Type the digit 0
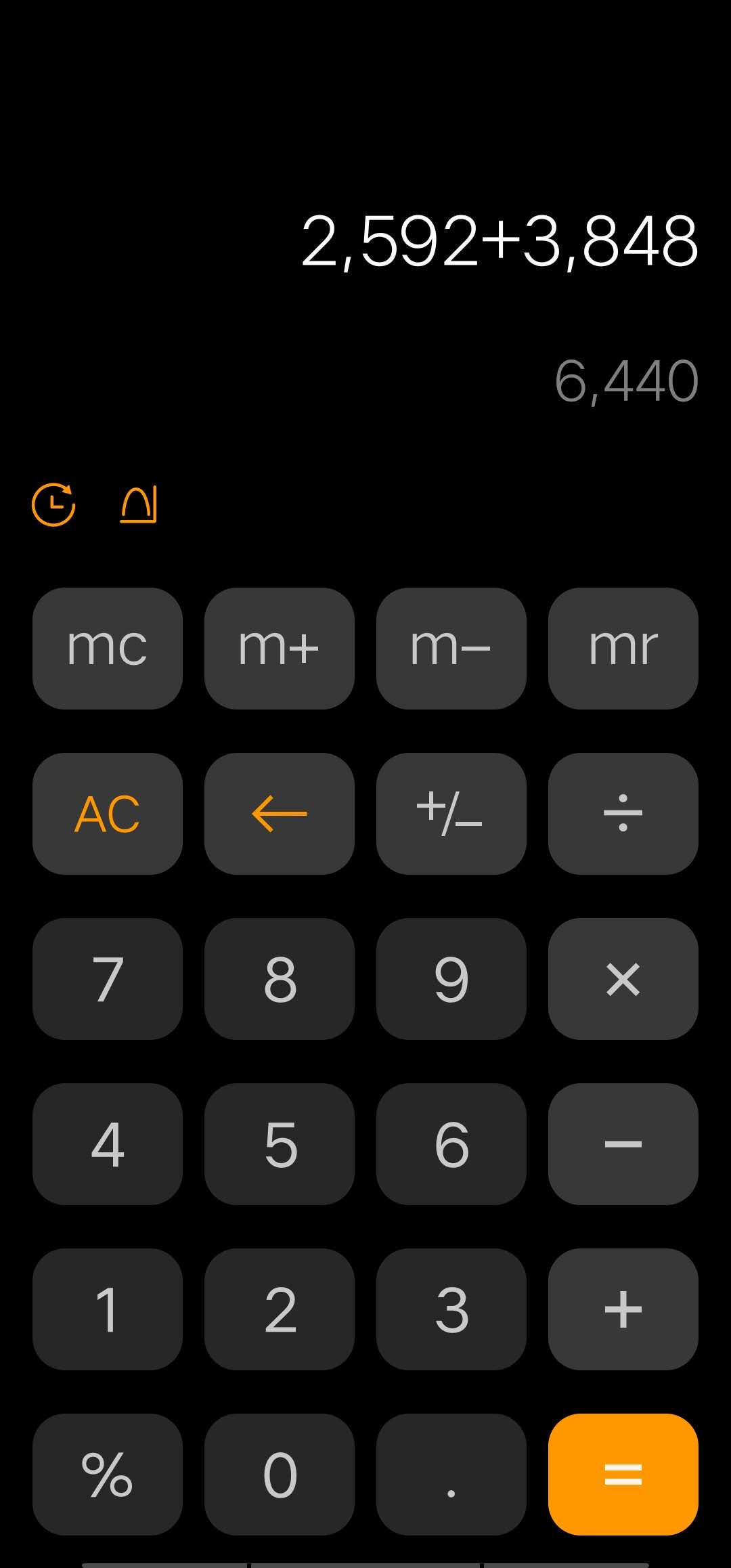Image resolution: width=731 pixels, height=1568 pixels. tap(280, 1474)
